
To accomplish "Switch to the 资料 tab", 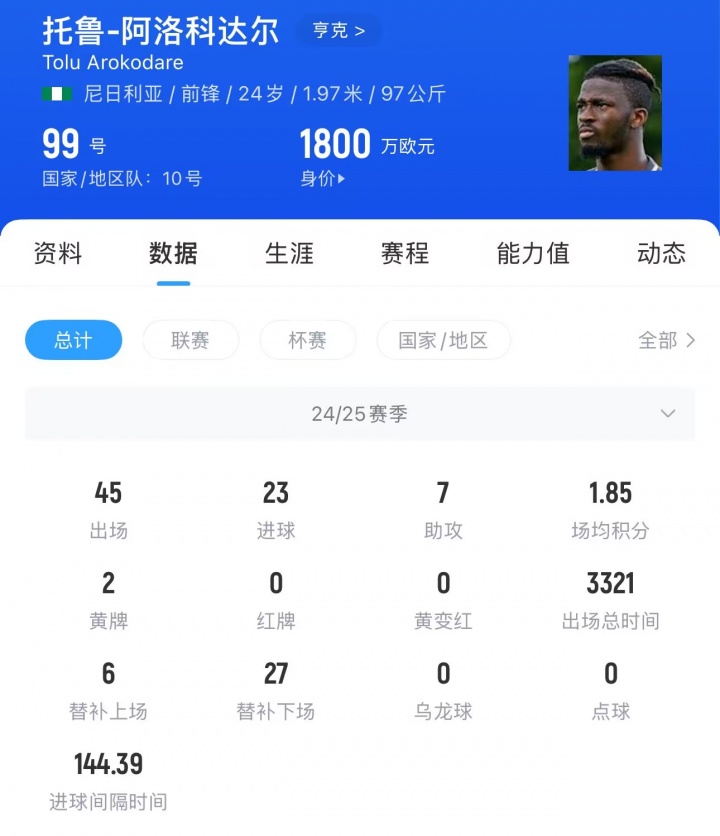I will tap(57, 254).
